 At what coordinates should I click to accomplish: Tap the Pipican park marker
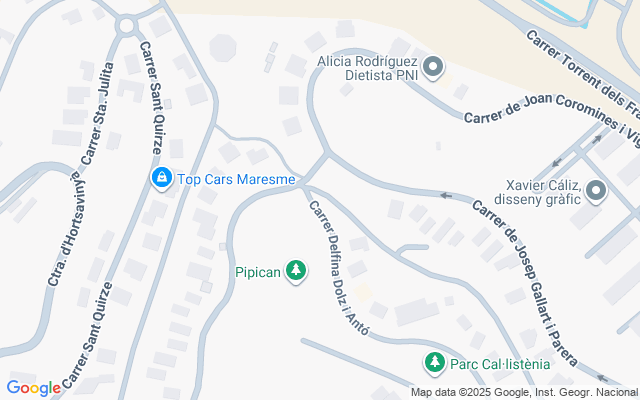pyautogui.click(x=296, y=271)
